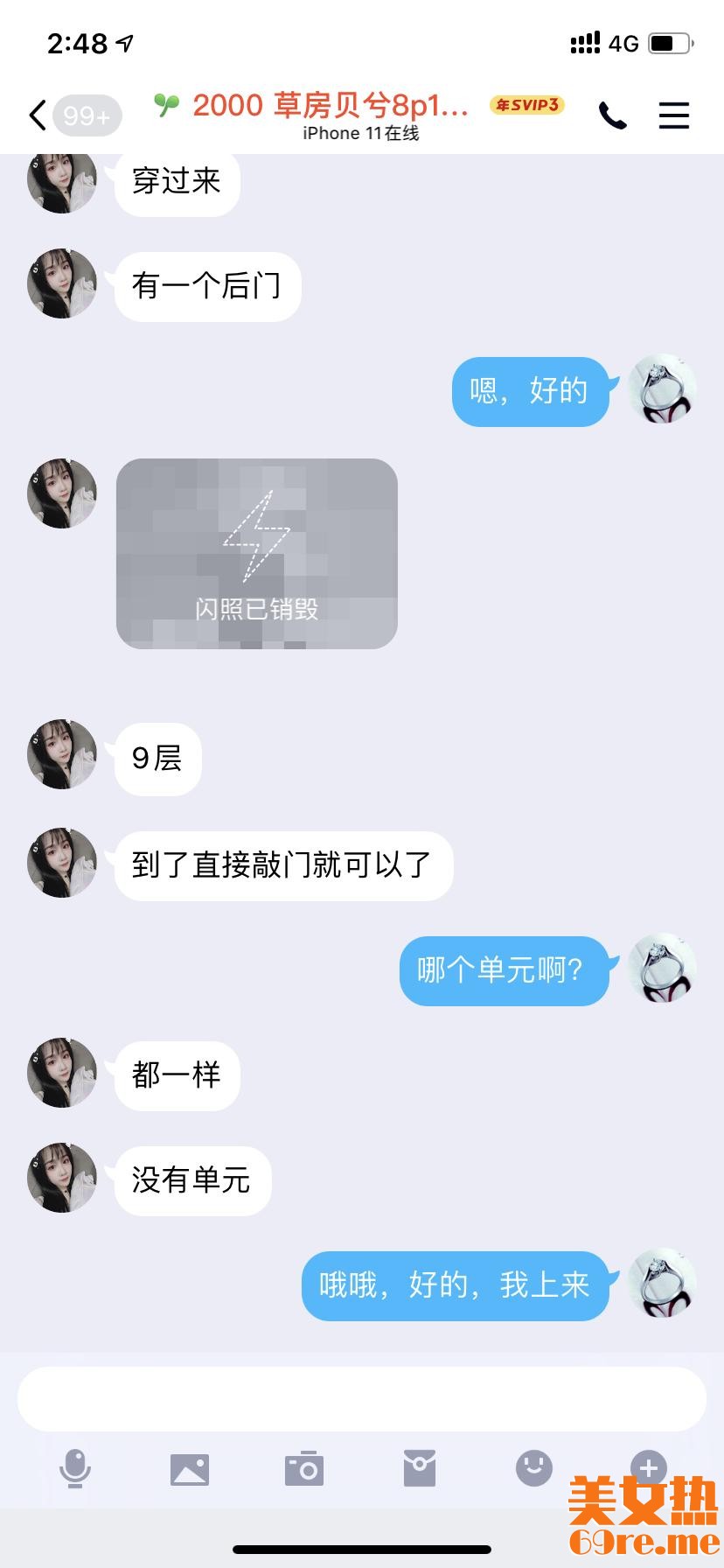Image resolution: width=724 pixels, height=1568 pixels.
Task: Tap the message text input box
Action: [x=361, y=1399]
